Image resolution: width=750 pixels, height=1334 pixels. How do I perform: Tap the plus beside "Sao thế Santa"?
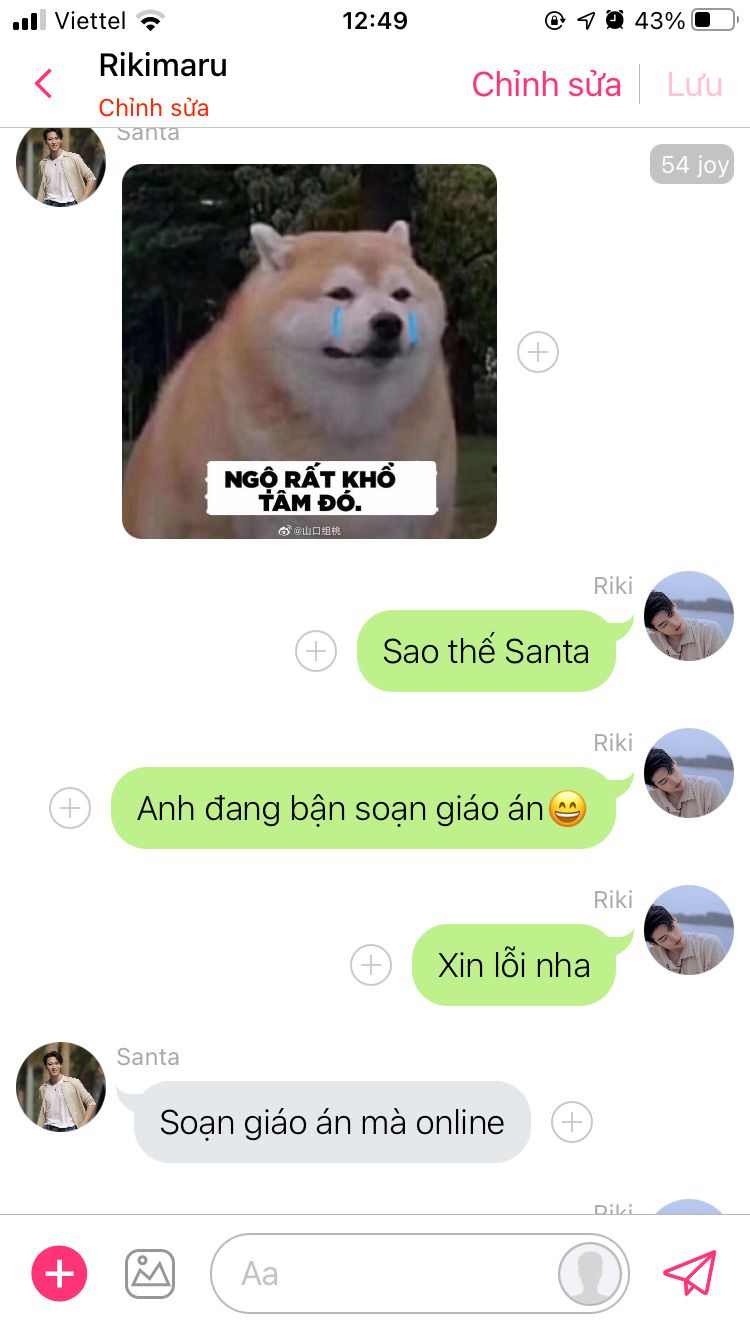[x=316, y=651]
